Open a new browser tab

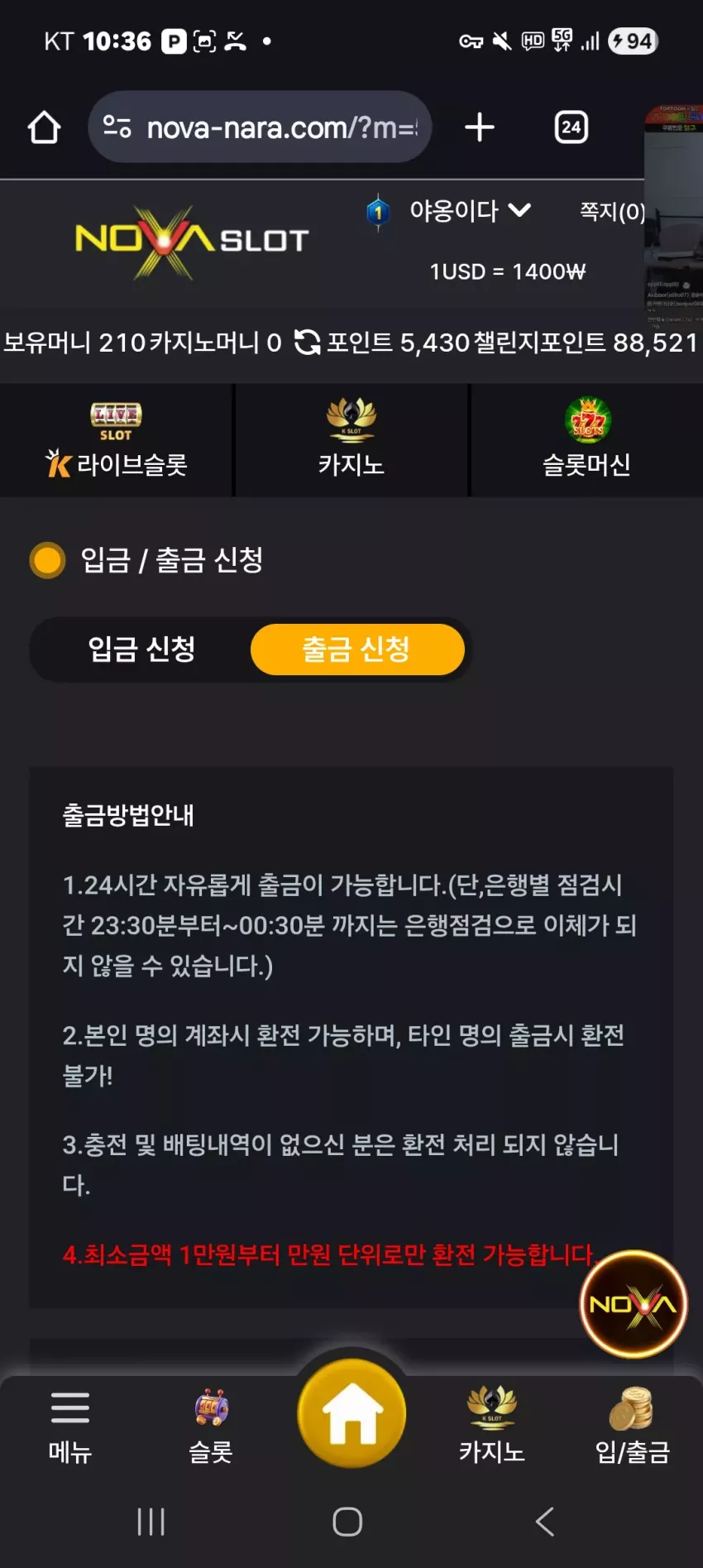(480, 127)
